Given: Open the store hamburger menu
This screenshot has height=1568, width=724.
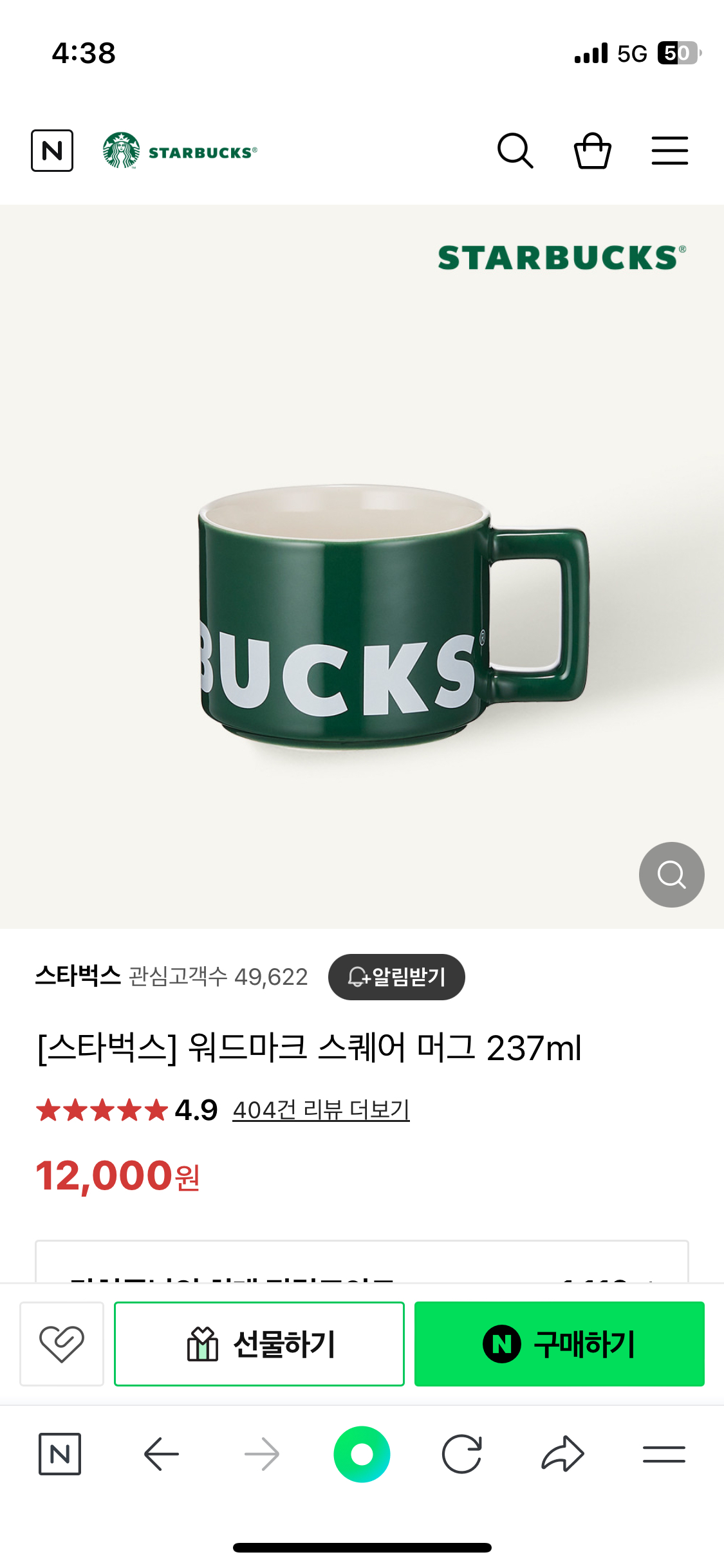Looking at the screenshot, I should pyautogui.click(x=669, y=151).
